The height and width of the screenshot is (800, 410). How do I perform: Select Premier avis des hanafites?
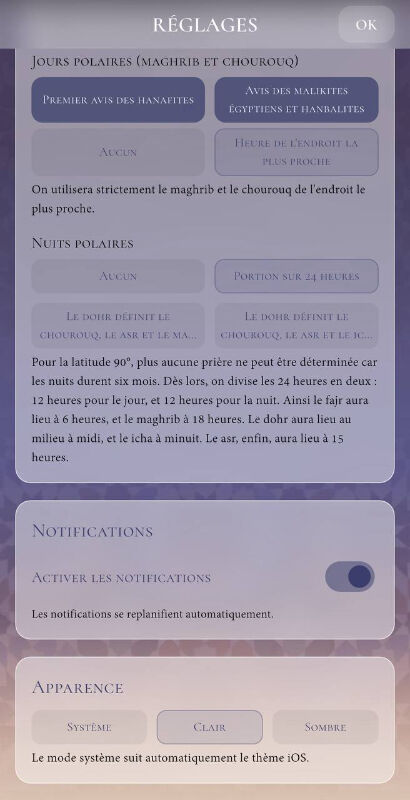click(118, 100)
